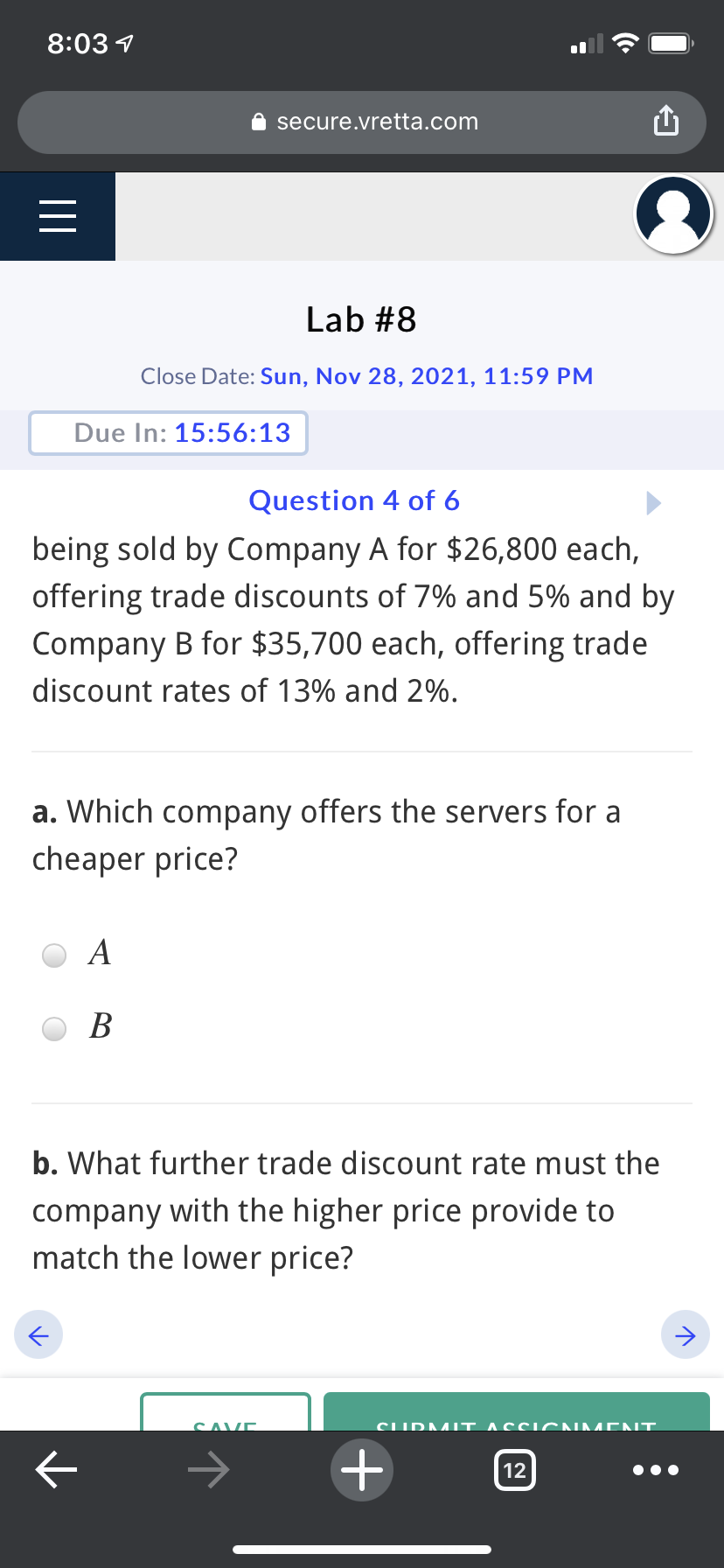The width and height of the screenshot is (724, 1568).
Task: Choose option B as cheaper company
Action: coord(55,1028)
